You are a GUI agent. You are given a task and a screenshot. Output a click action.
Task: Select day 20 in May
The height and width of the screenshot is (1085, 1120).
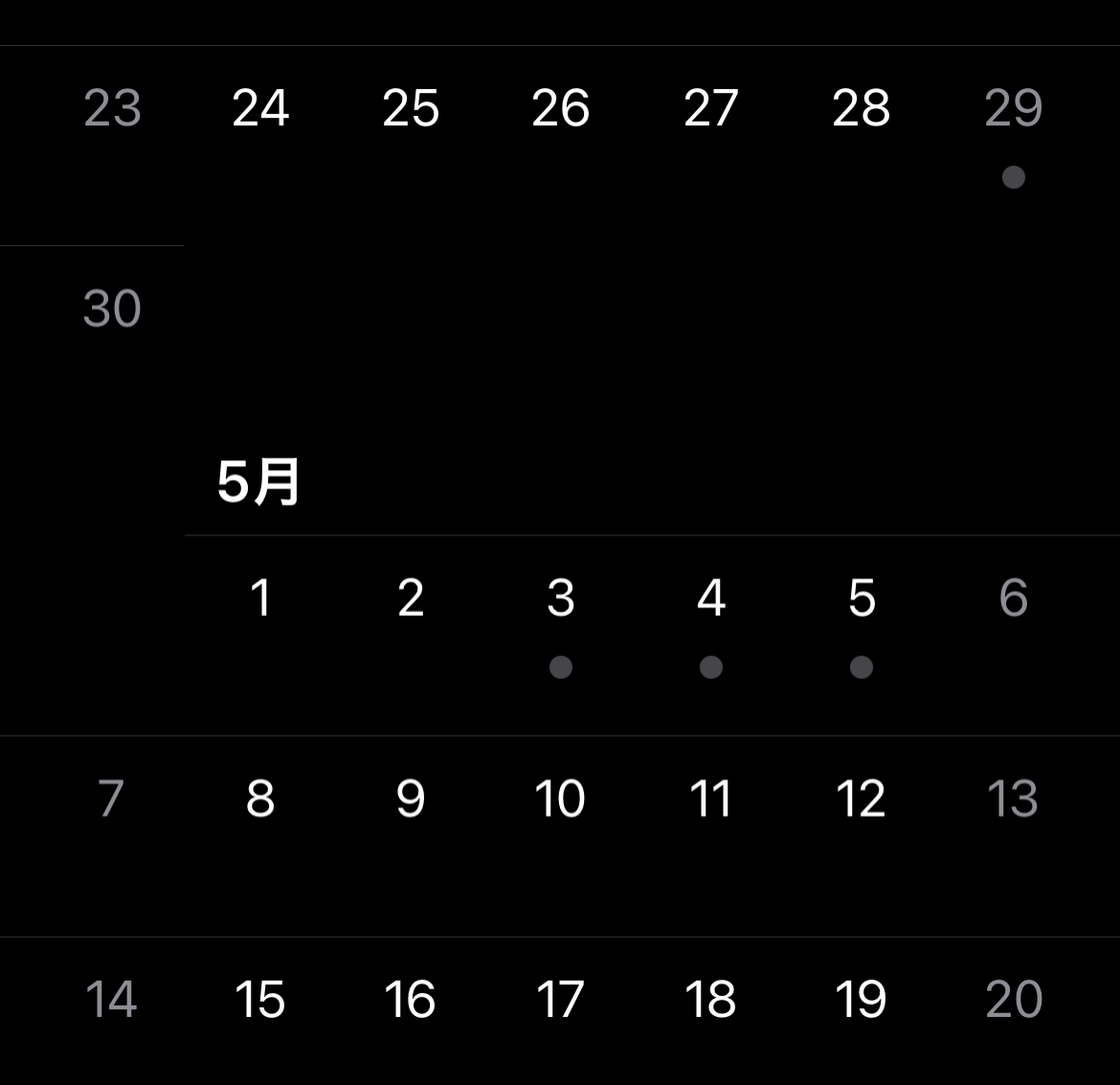click(1013, 1000)
